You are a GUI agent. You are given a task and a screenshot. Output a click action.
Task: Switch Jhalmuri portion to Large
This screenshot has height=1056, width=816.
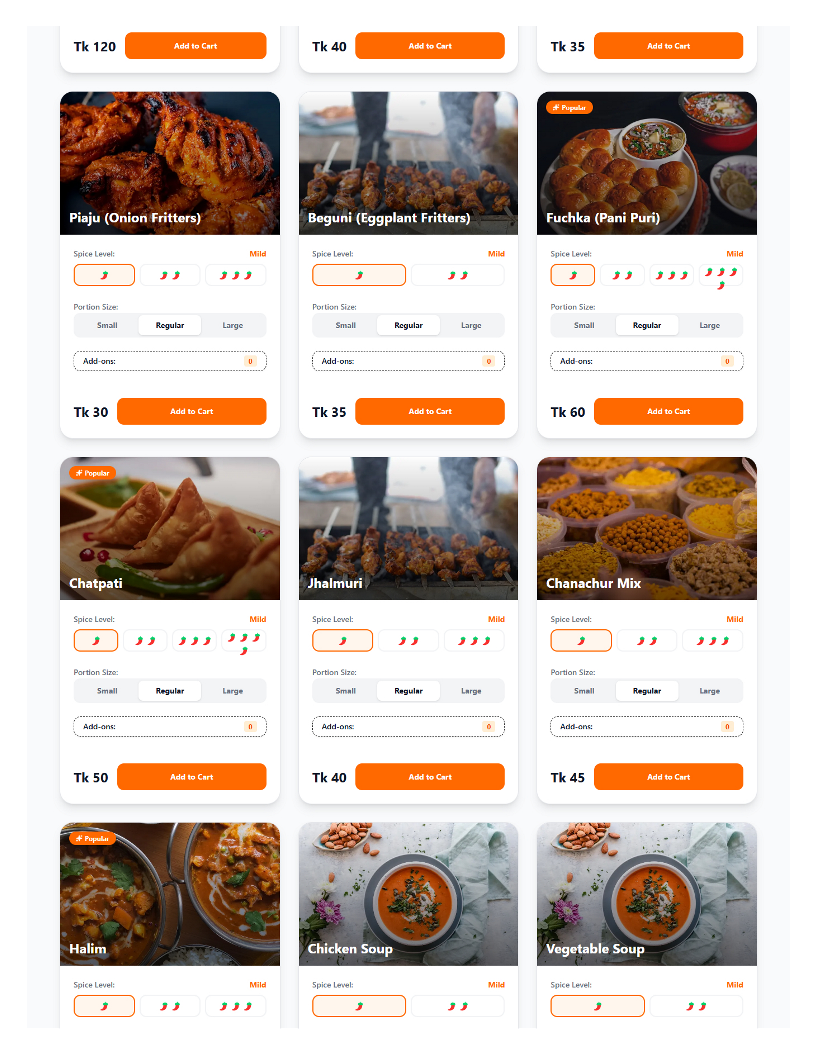[471, 691]
